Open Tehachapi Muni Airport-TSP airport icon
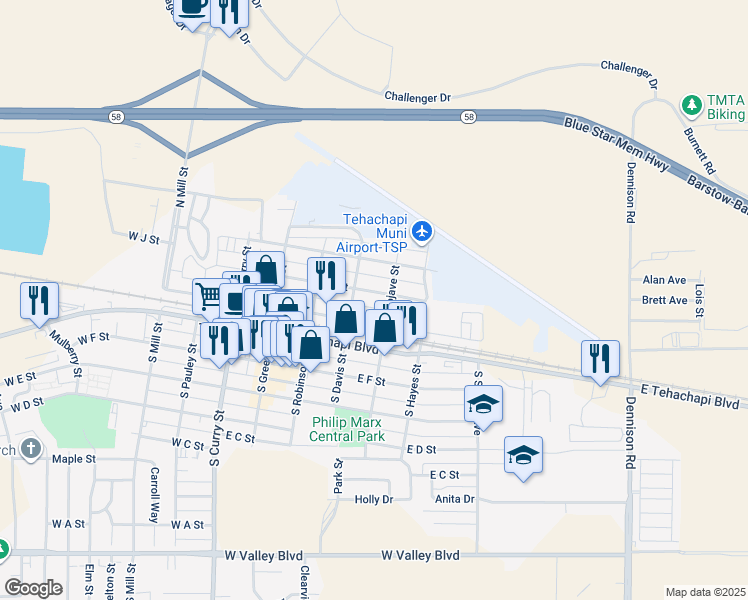The image size is (748, 600). pyautogui.click(x=422, y=232)
